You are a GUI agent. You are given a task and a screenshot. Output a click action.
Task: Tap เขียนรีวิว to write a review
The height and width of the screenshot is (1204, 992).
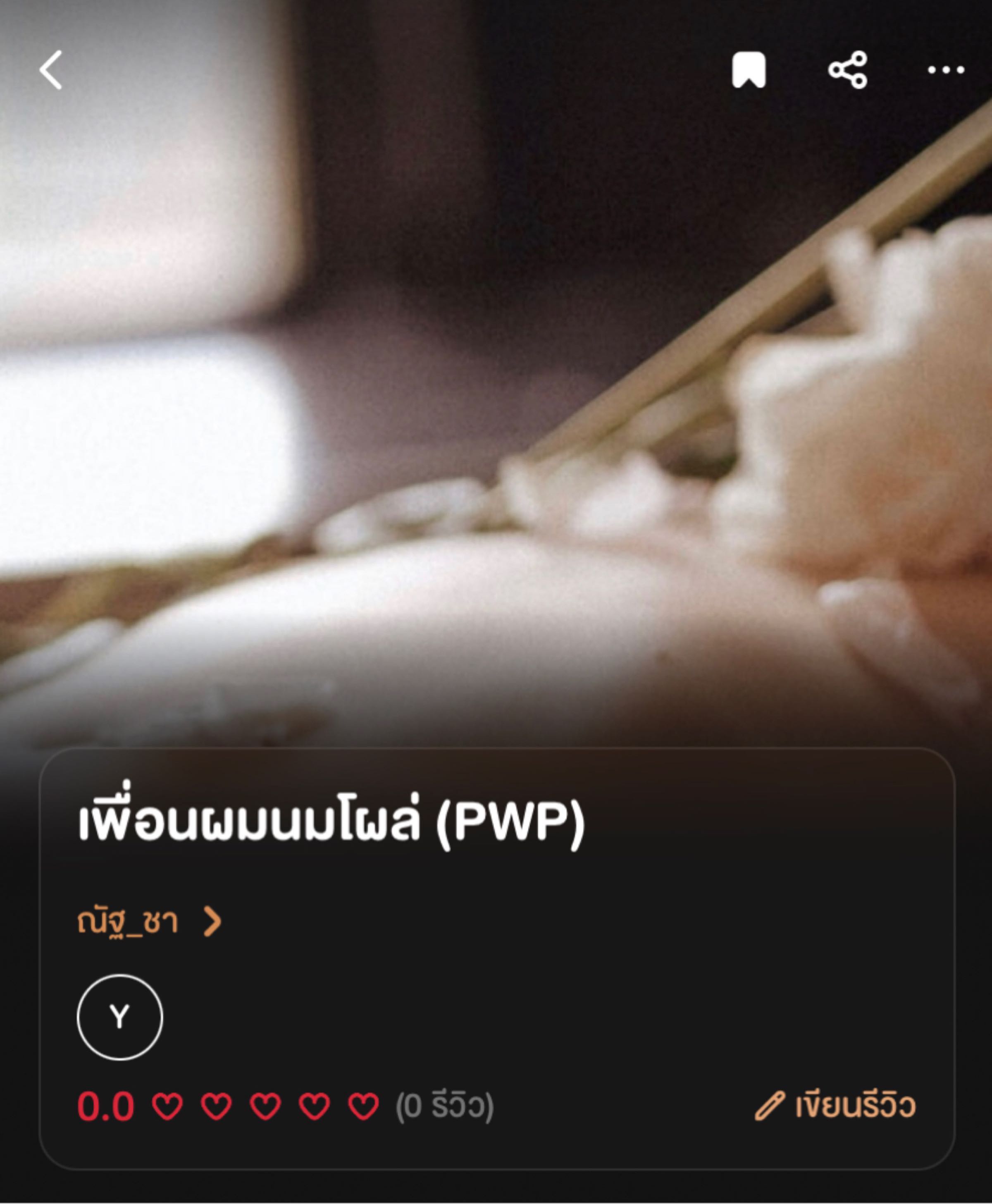click(835, 1106)
